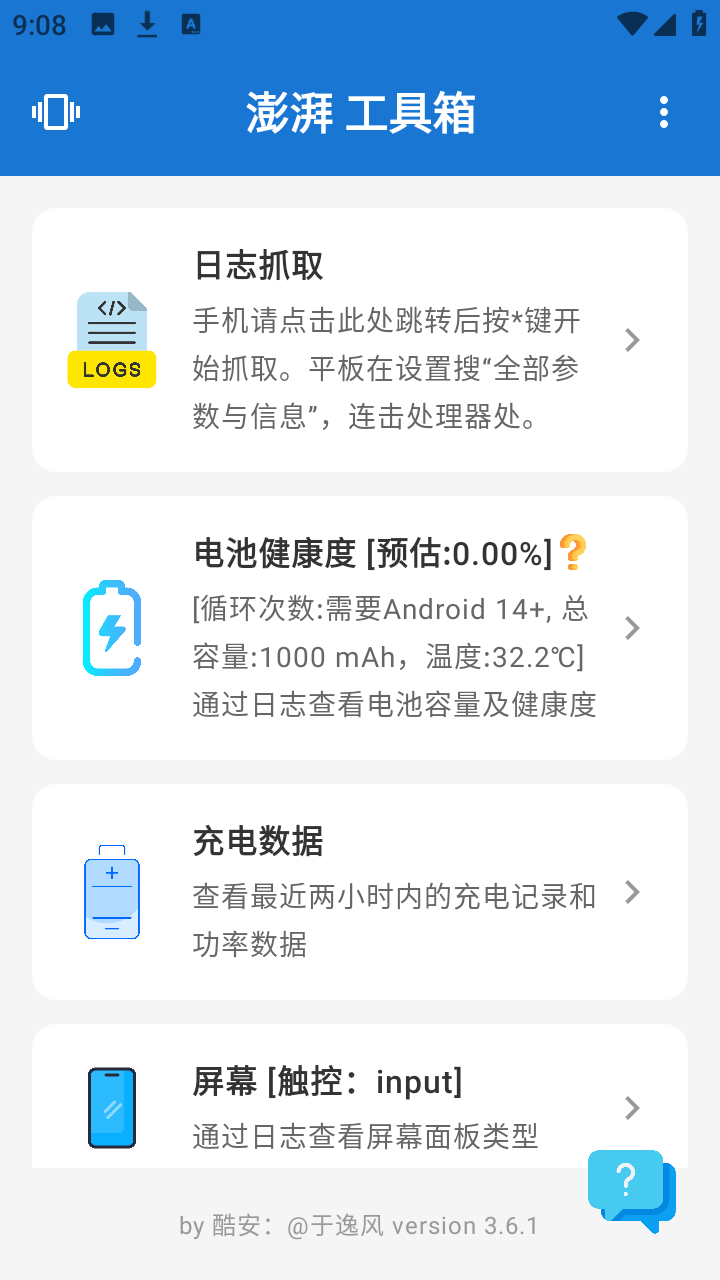
Task: Open the three-dot overflow menu
Action: coord(663,113)
